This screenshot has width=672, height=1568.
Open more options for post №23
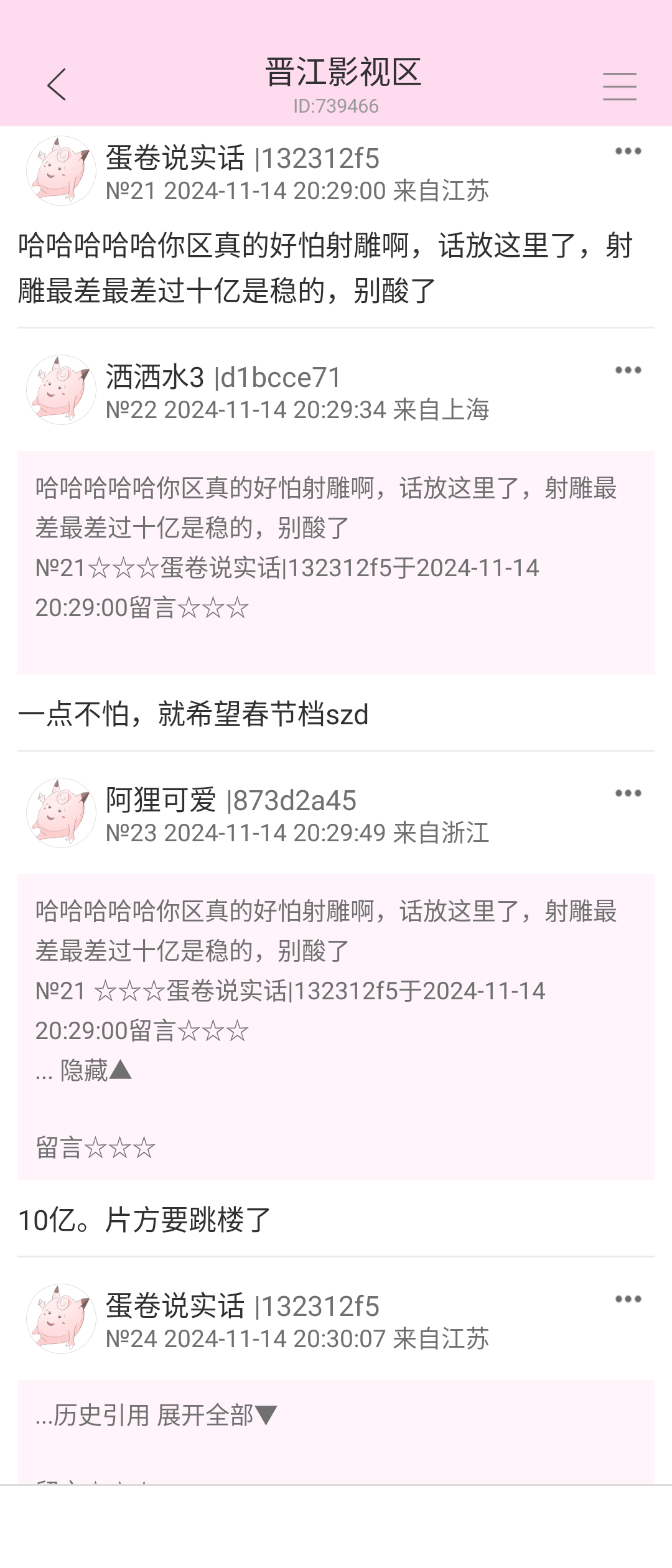click(628, 793)
